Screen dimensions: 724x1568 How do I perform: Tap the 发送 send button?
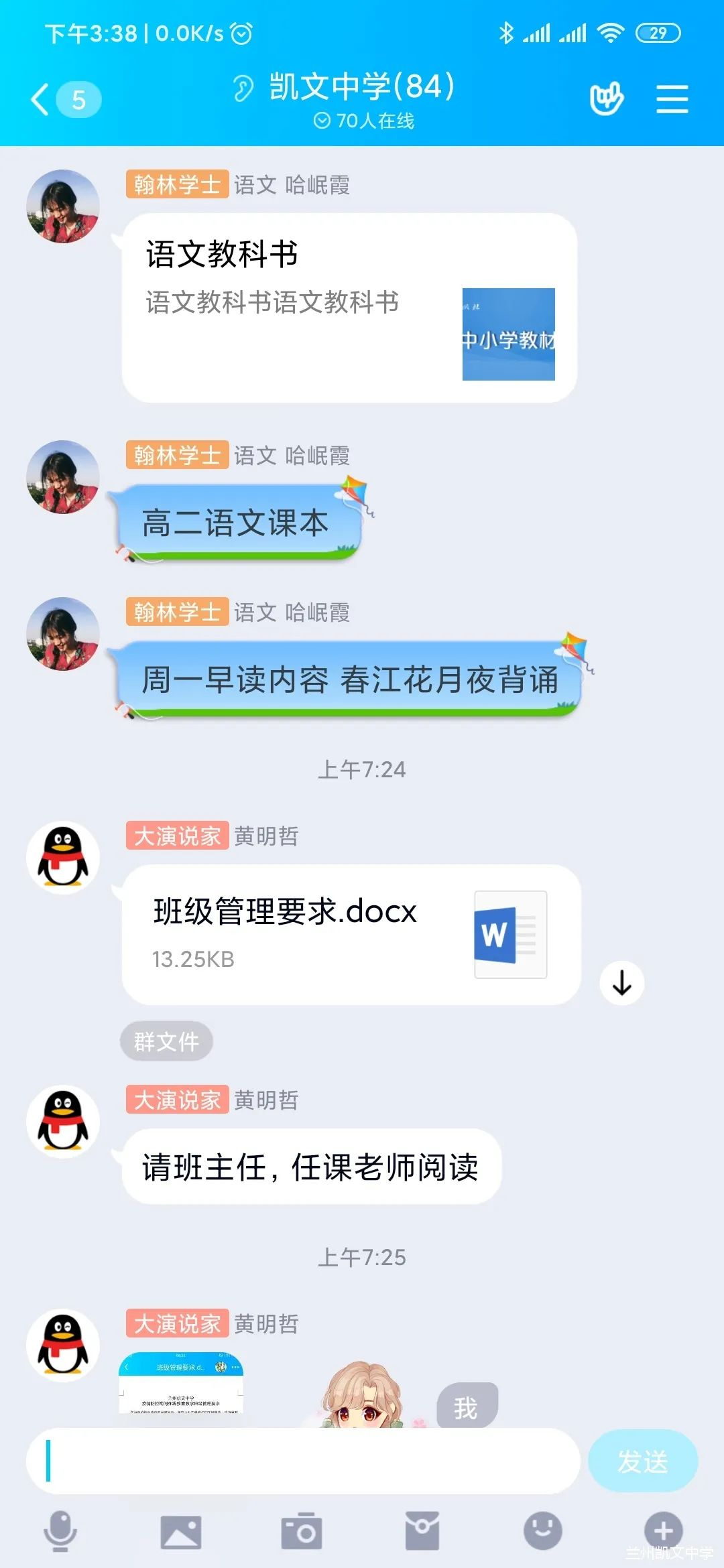click(x=642, y=1461)
